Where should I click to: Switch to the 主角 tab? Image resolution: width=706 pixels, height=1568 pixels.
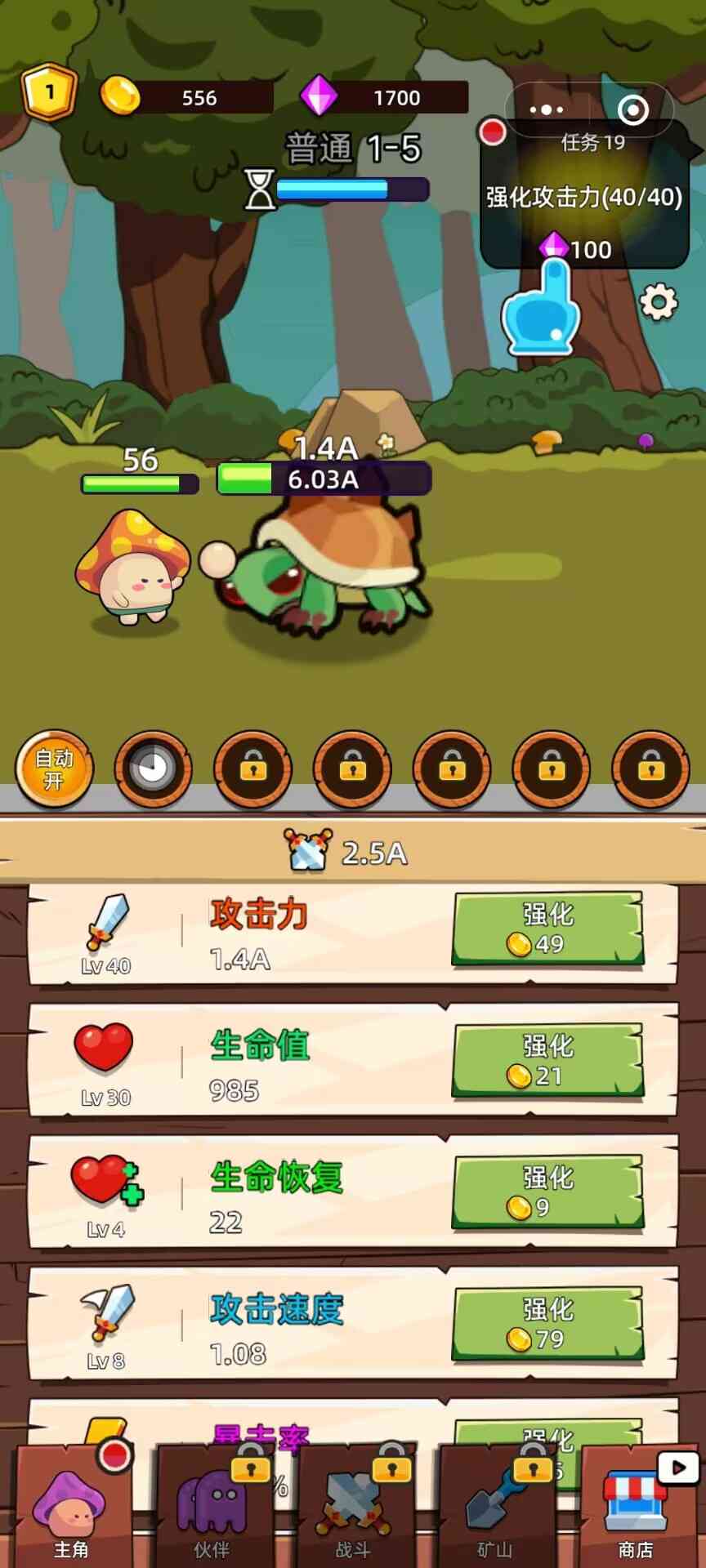tap(72, 1511)
